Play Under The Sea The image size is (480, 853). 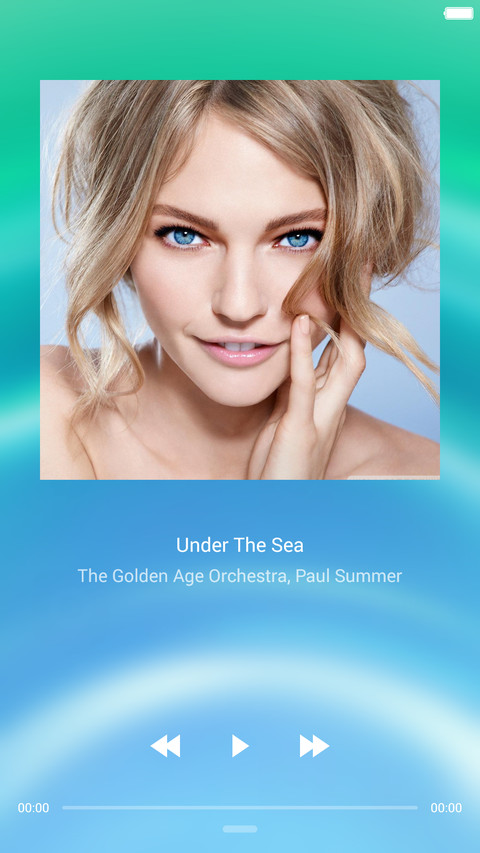(240, 745)
